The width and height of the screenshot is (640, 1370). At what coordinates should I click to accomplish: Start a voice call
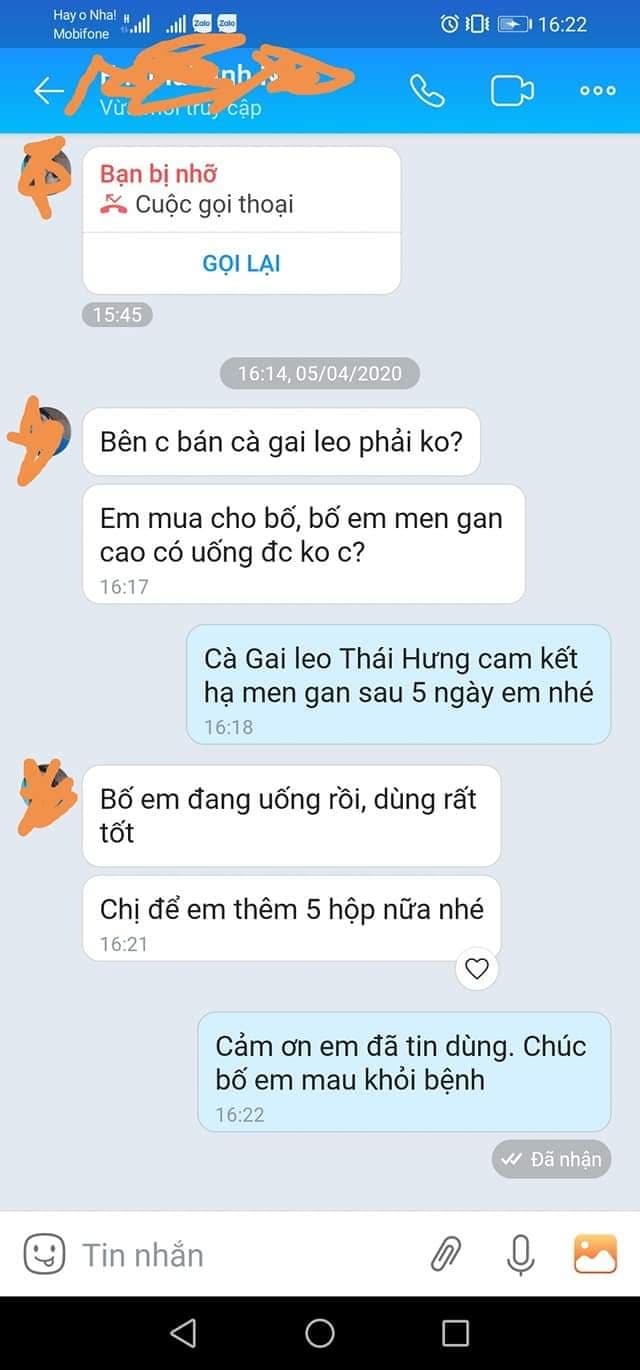click(427, 91)
